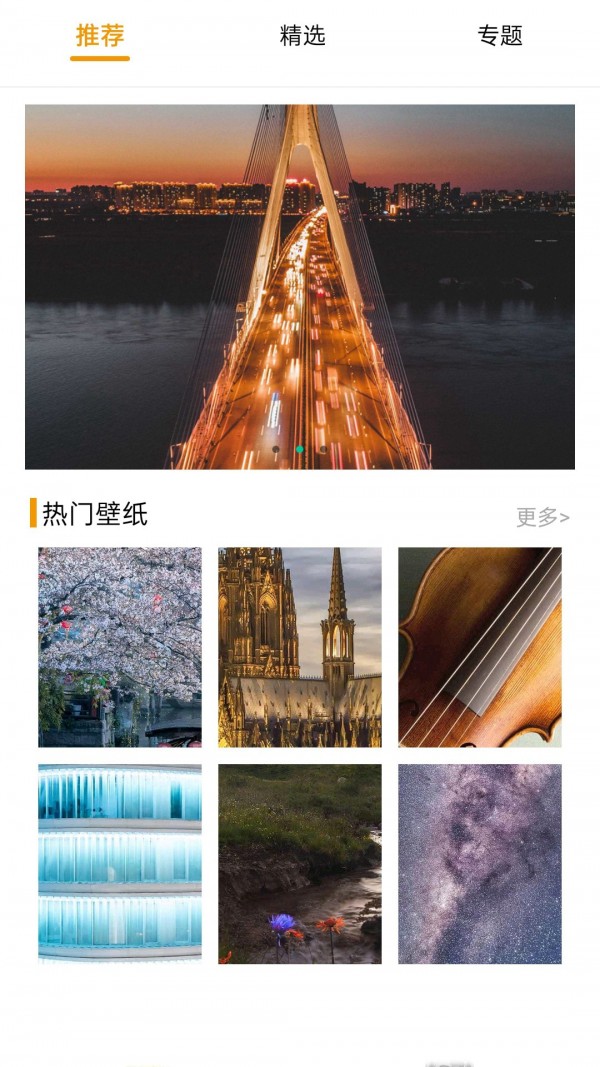Open the blue glass building wallpaper
The image size is (600, 1067).
(x=120, y=864)
